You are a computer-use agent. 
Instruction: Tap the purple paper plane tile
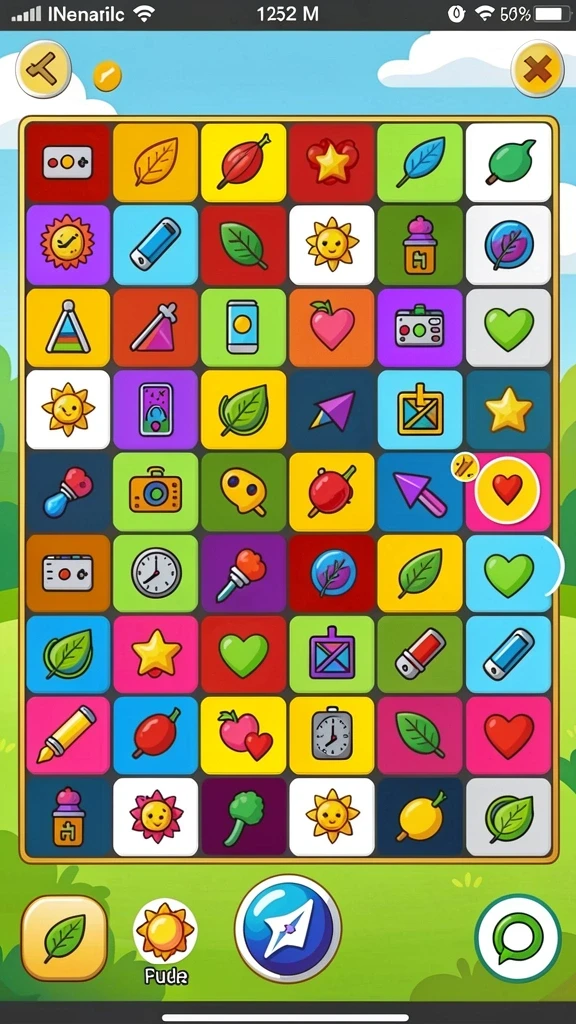click(332, 409)
